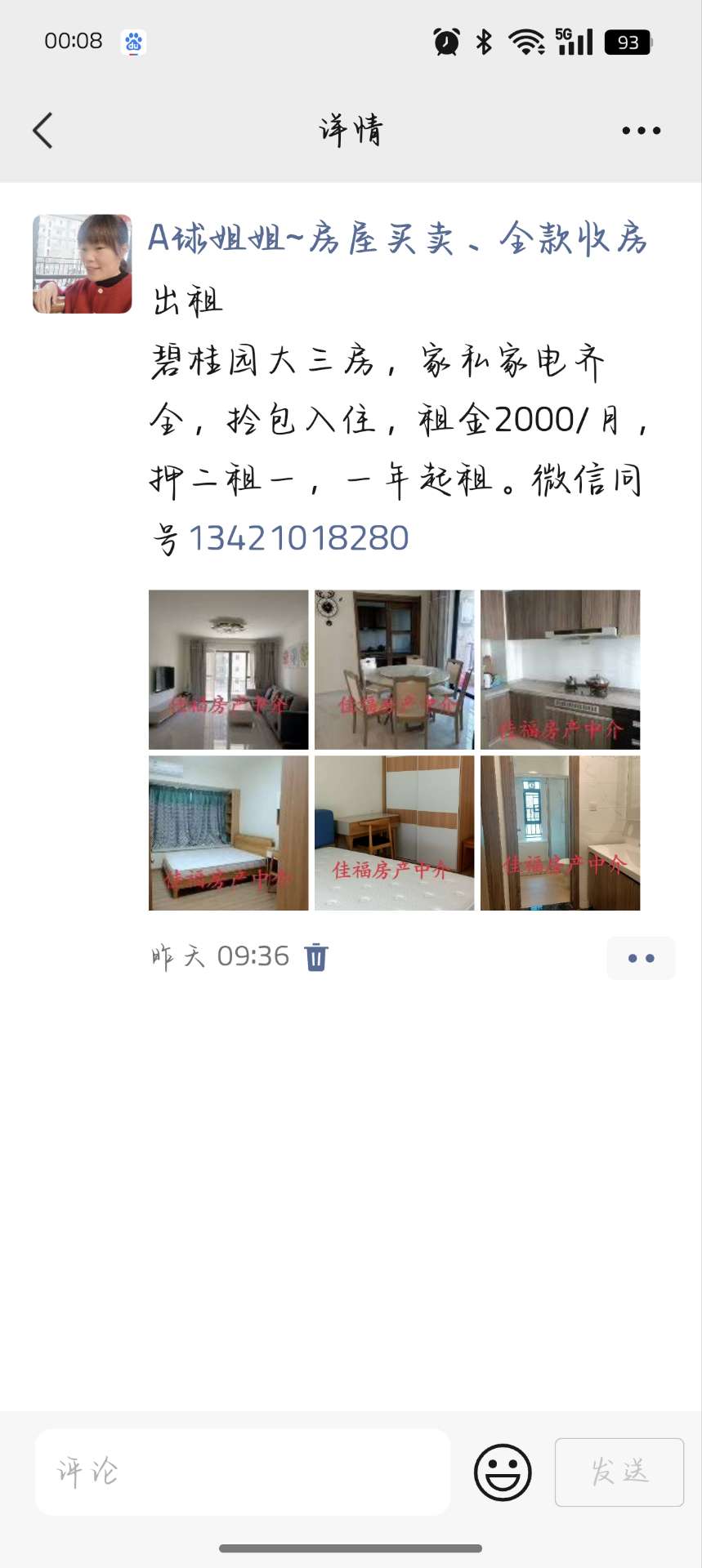702x1568 pixels.
Task: View the kitchen stove photo
Action: [x=560, y=670]
